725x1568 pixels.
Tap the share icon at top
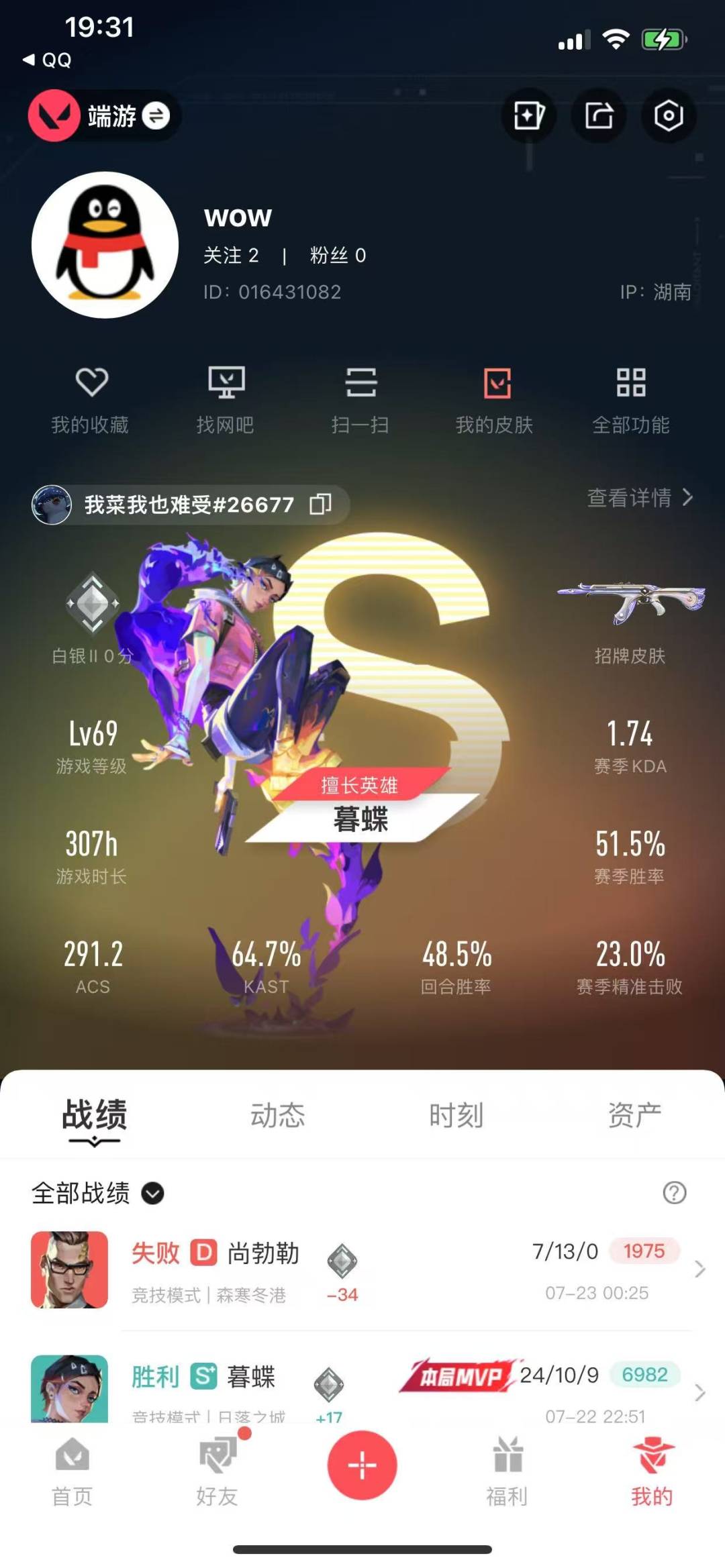tap(599, 116)
